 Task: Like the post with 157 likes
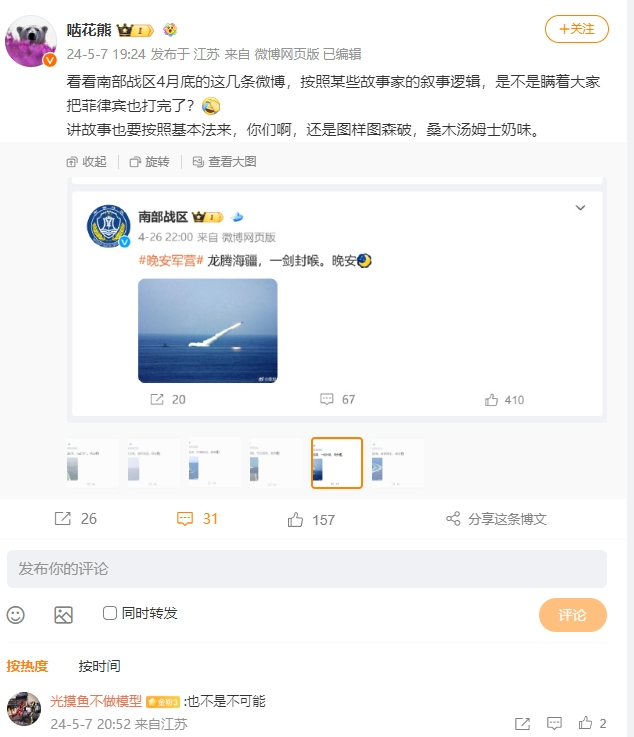click(x=310, y=519)
